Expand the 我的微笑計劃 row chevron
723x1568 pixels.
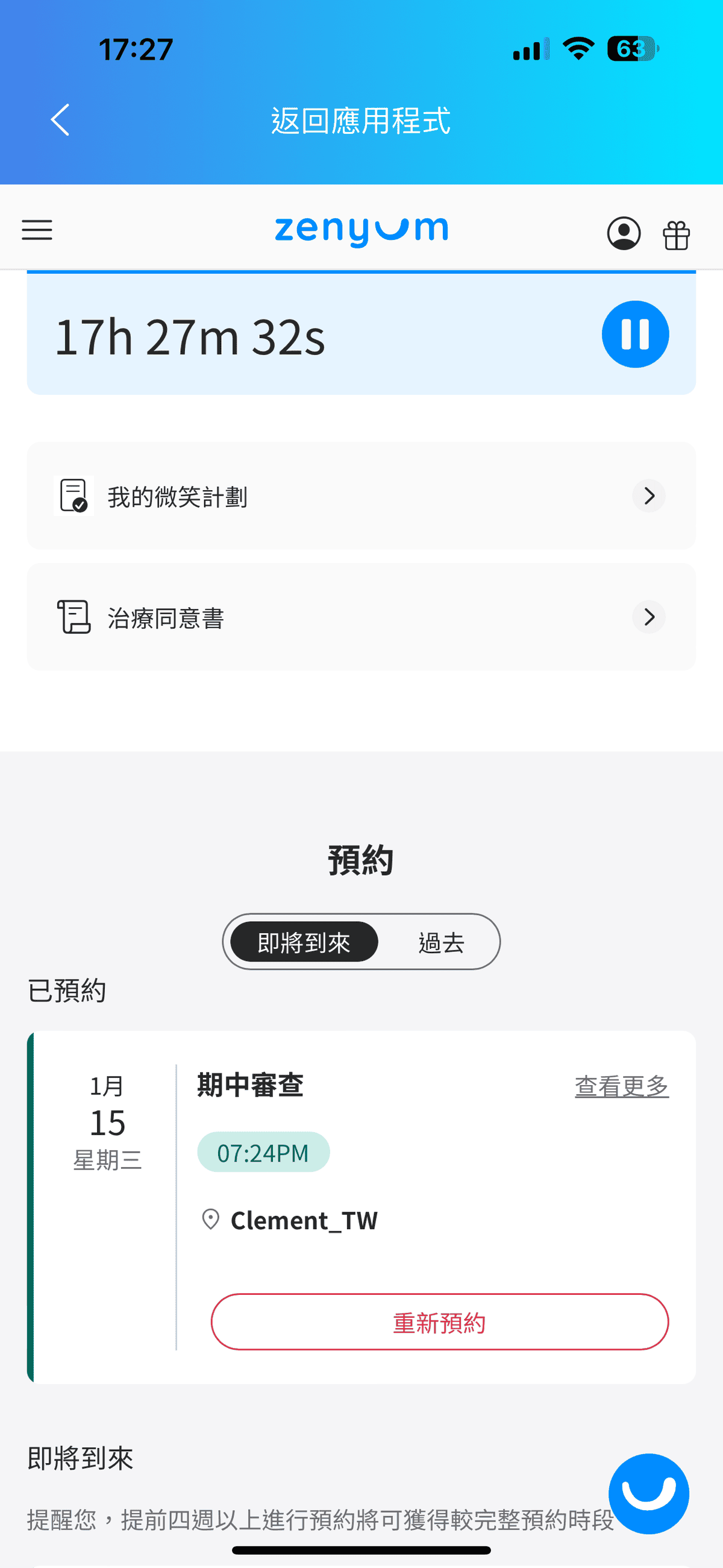649,496
